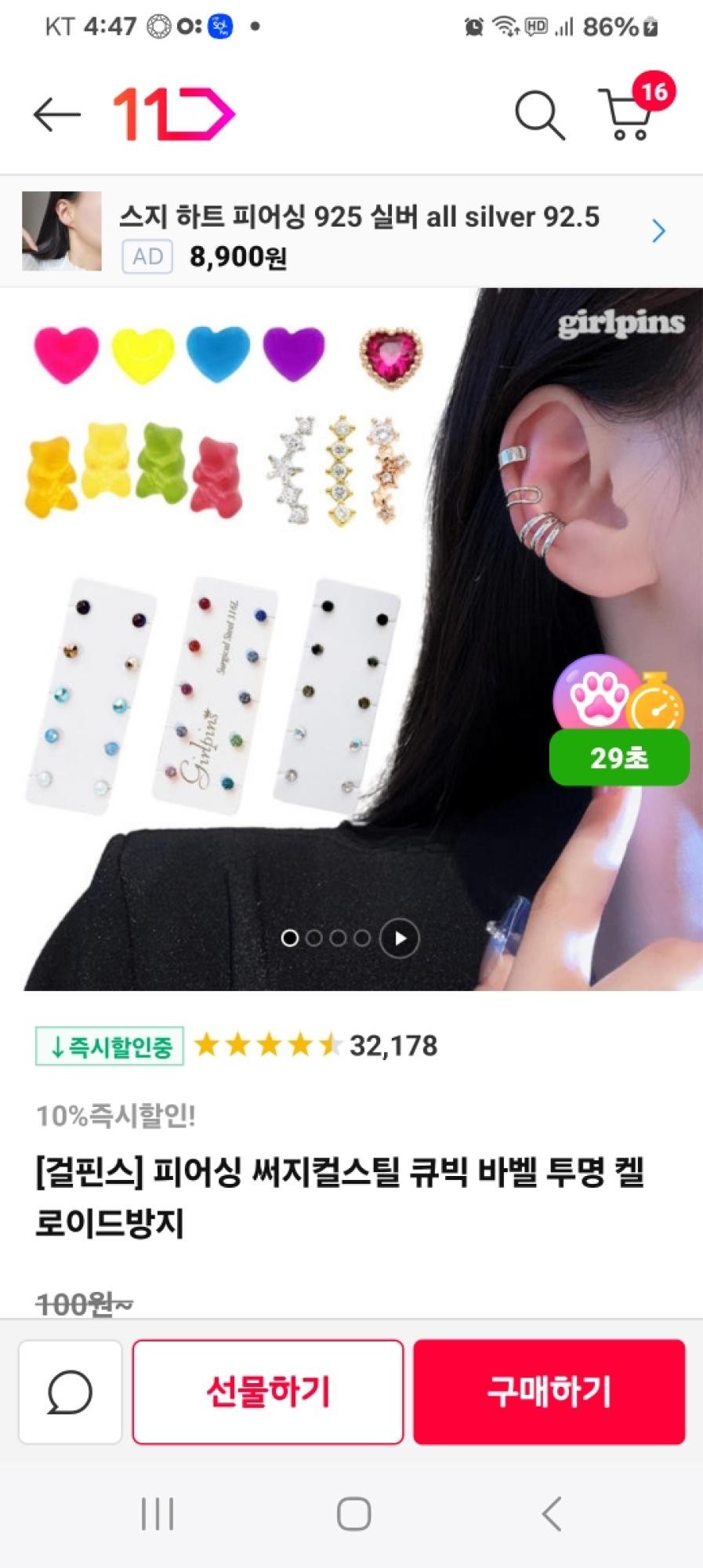
Task: Tap 선물하기 to gift this item
Action: 268,1392
